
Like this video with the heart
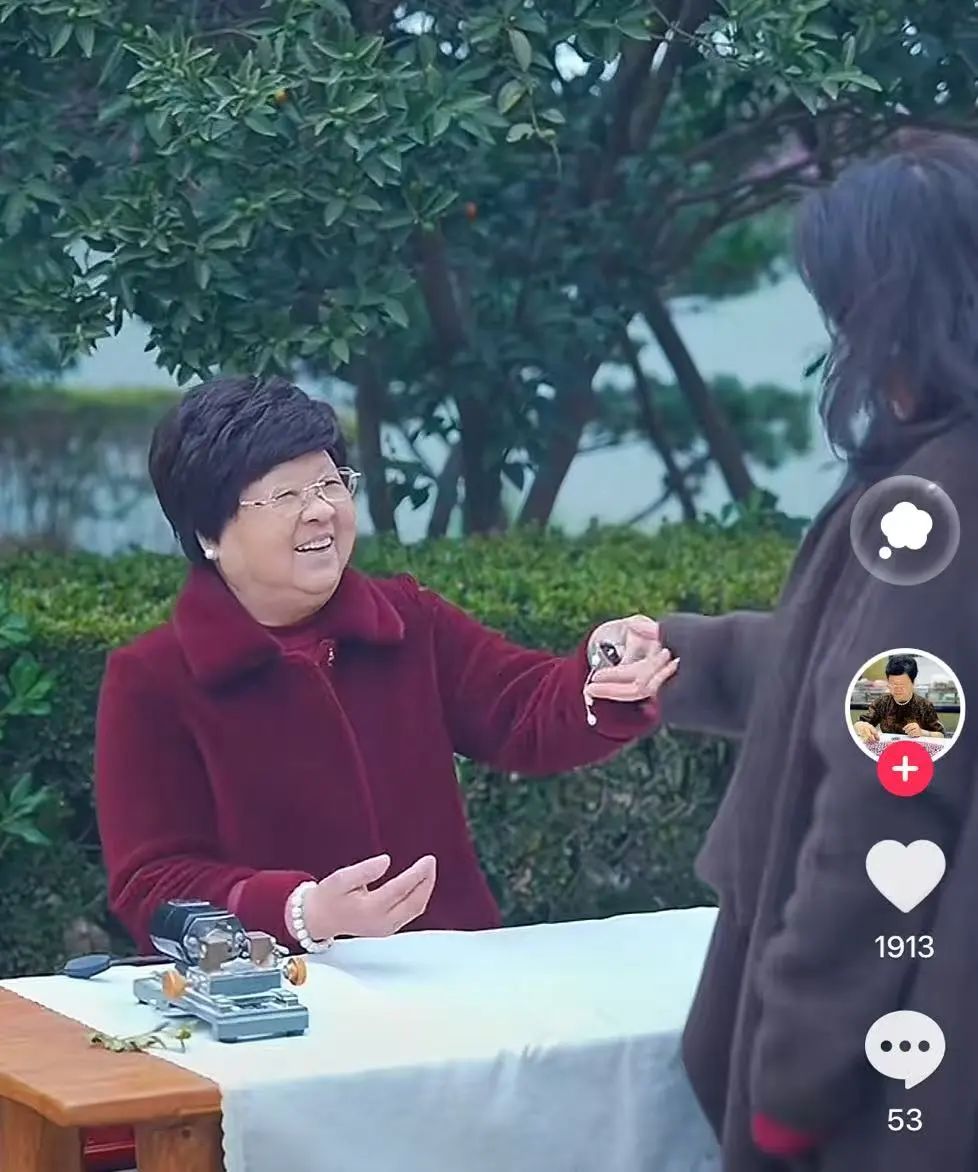[904, 875]
